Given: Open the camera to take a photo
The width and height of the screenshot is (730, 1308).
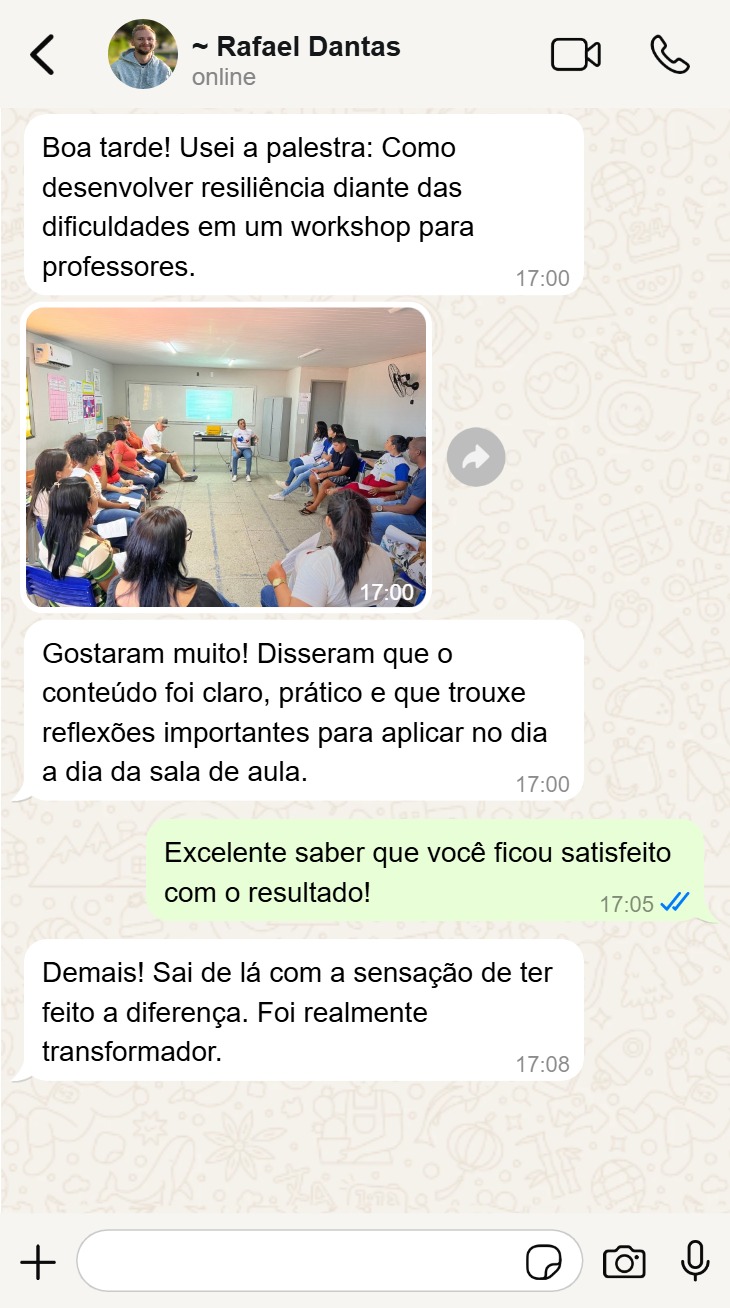Looking at the screenshot, I should 624,1262.
